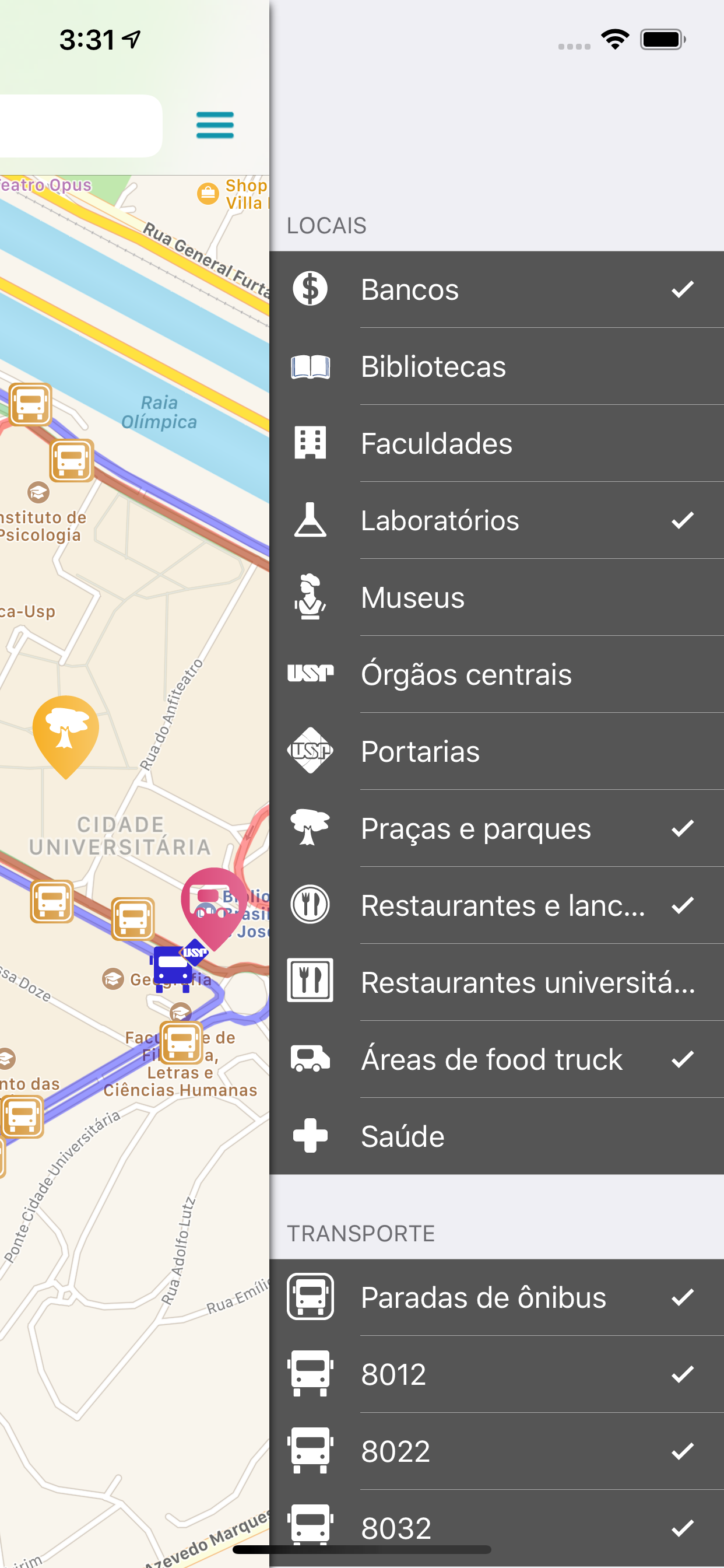Uncheck the Bancos filter
Image resolution: width=724 pixels, height=1568 pixels.
(497, 289)
